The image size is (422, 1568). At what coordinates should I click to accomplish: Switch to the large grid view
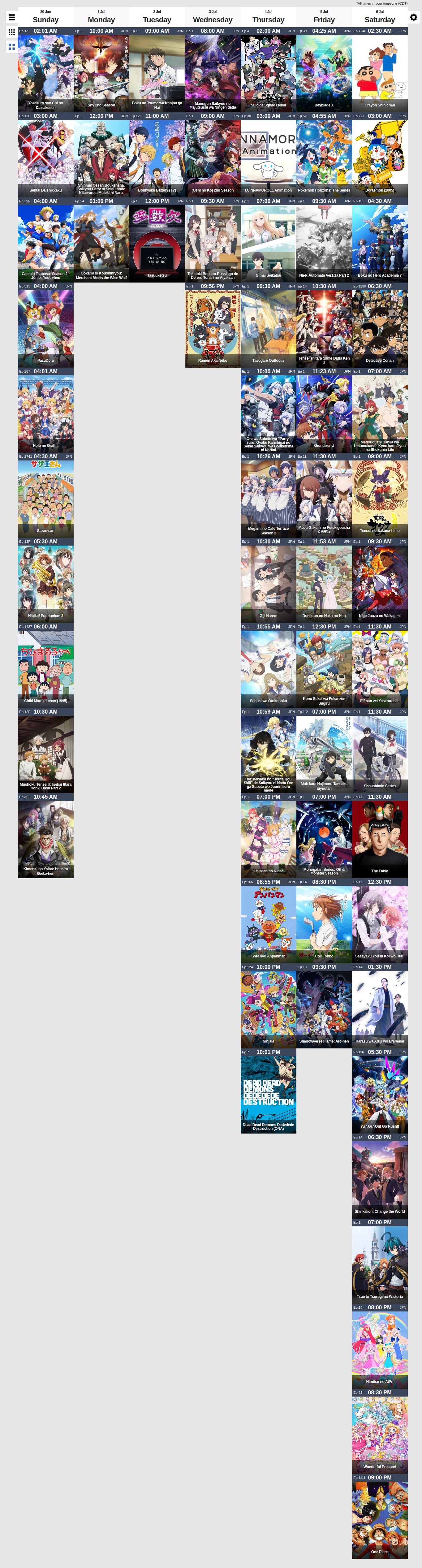(11, 46)
